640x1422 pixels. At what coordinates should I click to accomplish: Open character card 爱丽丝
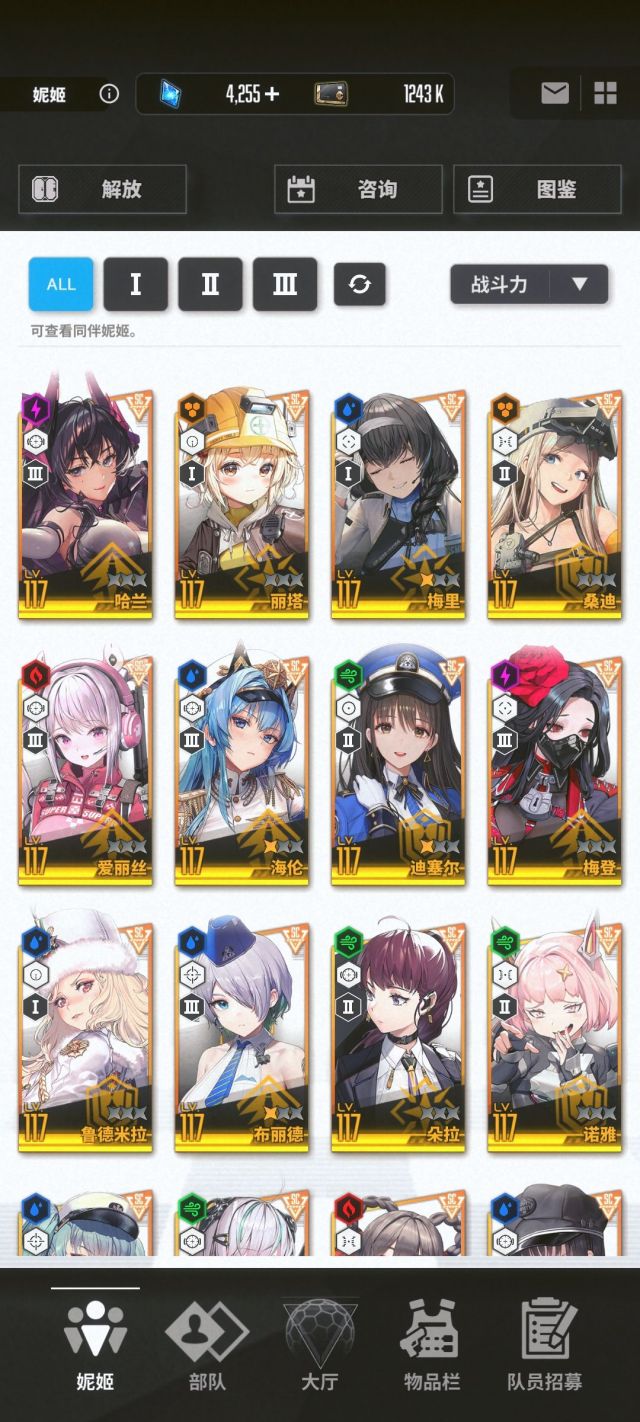pyautogui.click(x=86, y=771)
